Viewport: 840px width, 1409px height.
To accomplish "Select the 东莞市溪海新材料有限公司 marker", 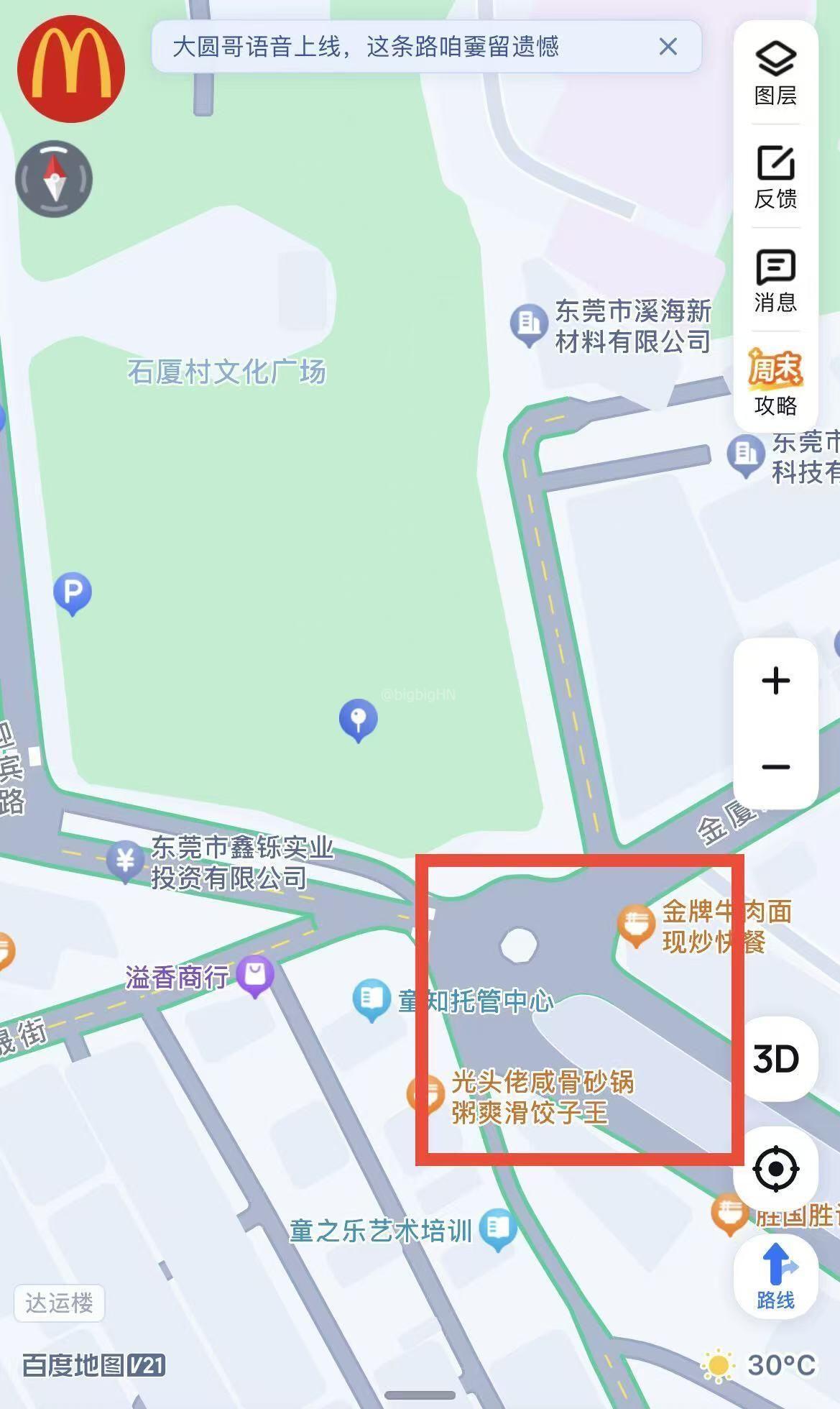I will (x=529, y=325).
